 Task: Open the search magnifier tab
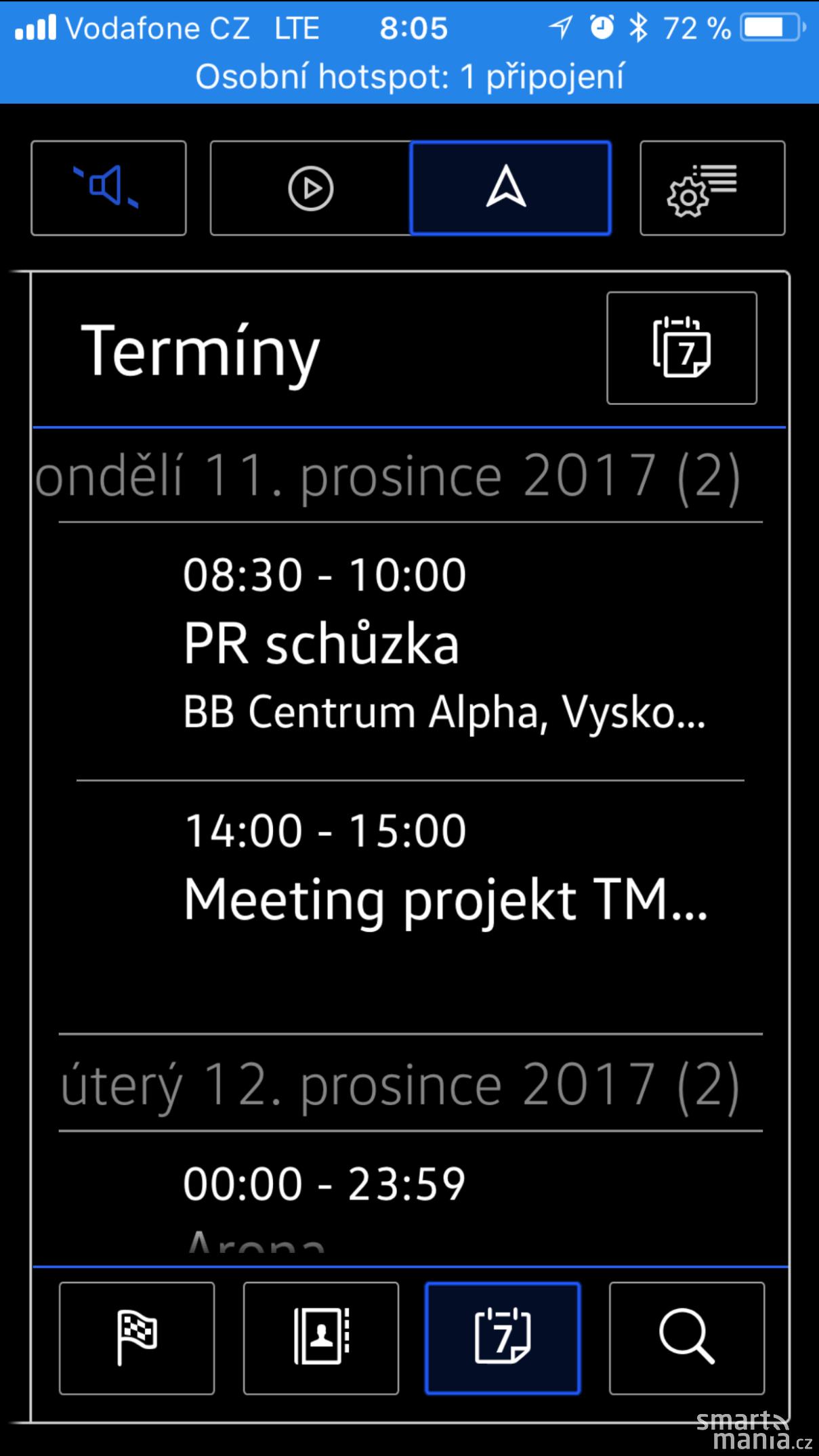click(687, 1338)
